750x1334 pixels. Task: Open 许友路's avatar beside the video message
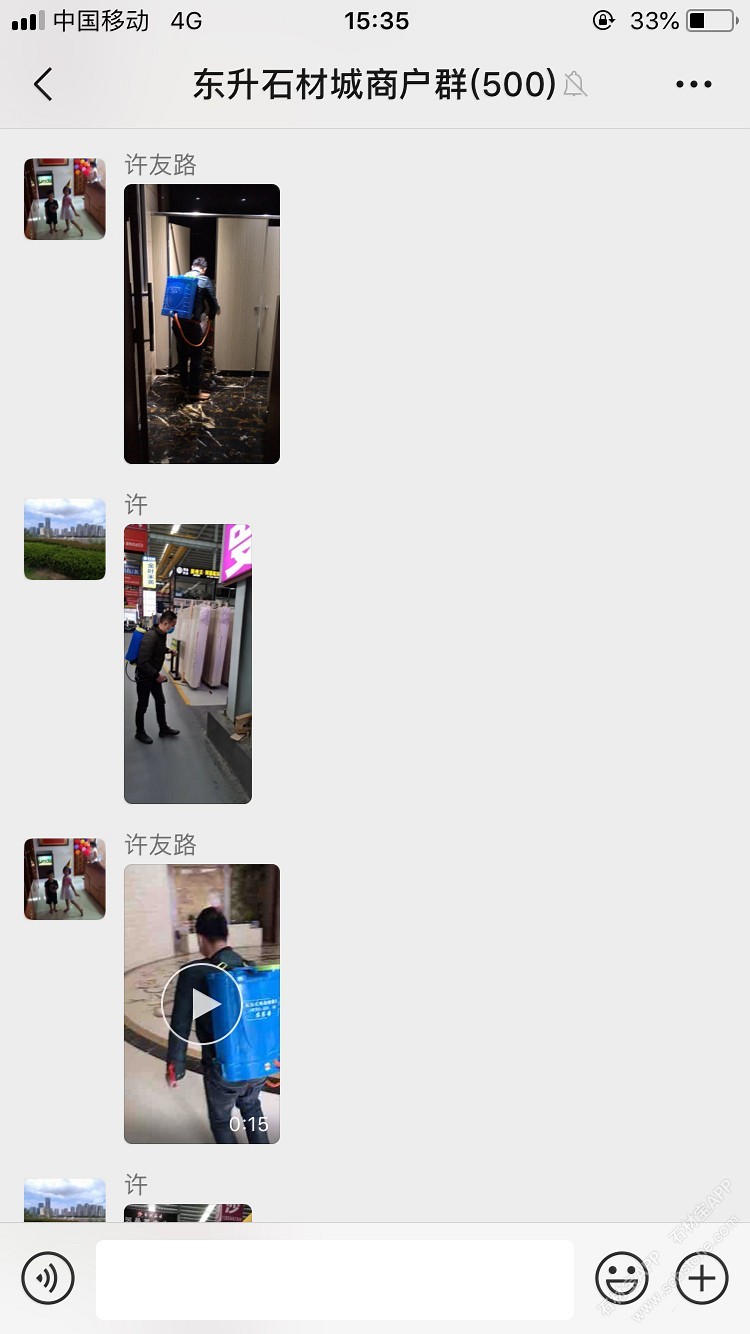pyautogui.click(x=65, y=879)
